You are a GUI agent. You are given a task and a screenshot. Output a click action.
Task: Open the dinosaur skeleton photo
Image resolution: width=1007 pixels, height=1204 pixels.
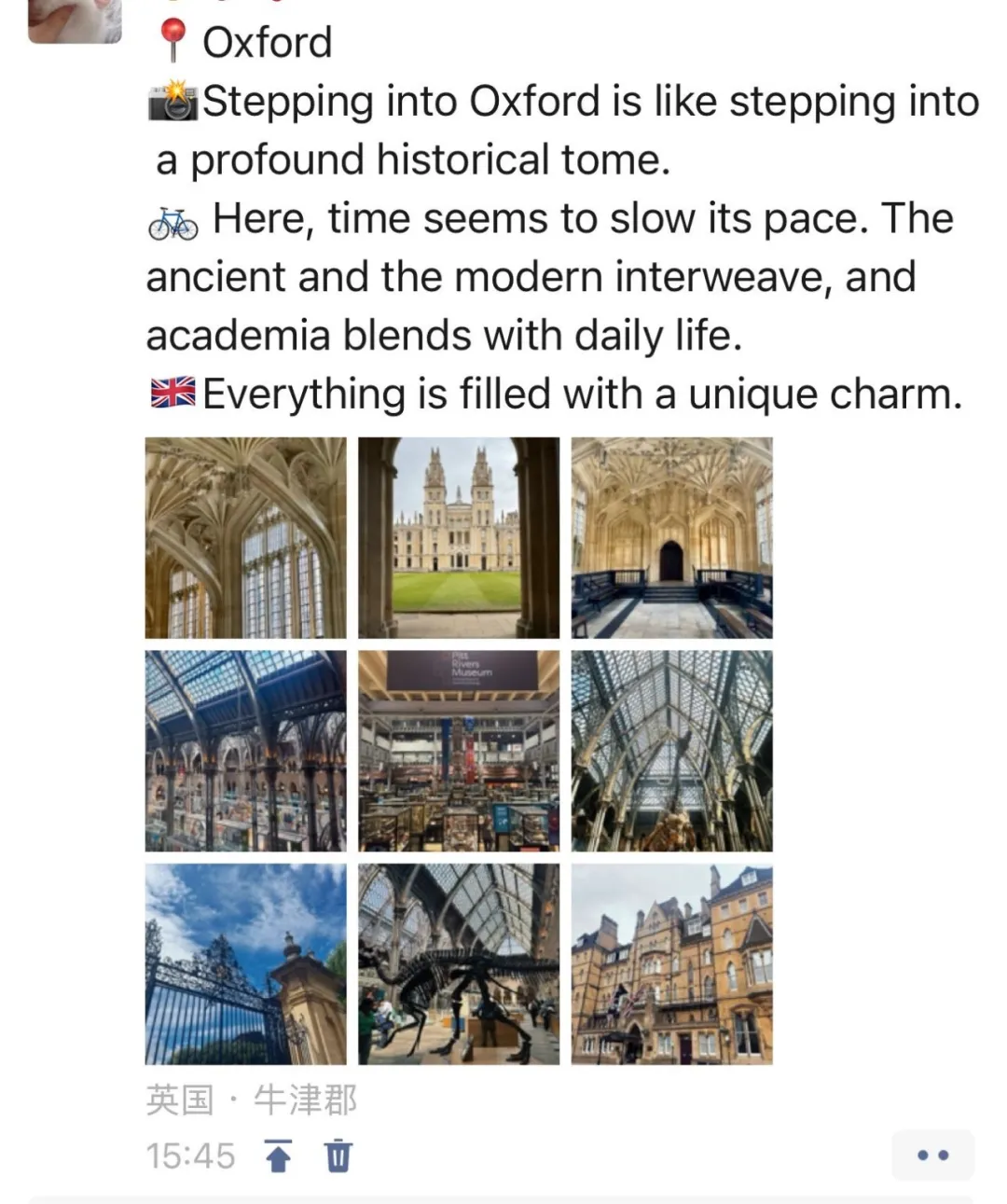click(x=459, y=963)
